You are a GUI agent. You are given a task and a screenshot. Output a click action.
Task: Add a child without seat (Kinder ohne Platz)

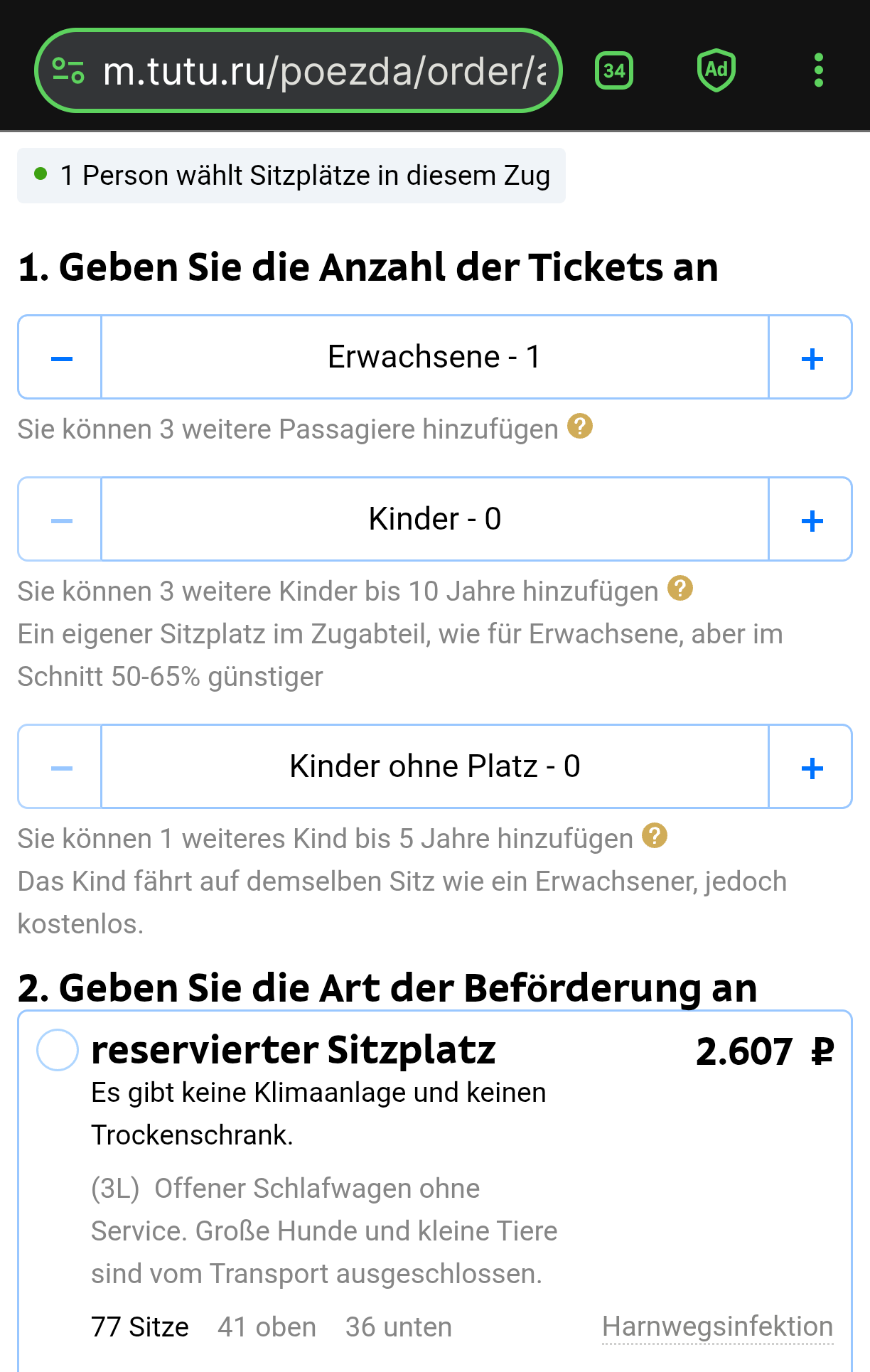[x=811, y=767]
